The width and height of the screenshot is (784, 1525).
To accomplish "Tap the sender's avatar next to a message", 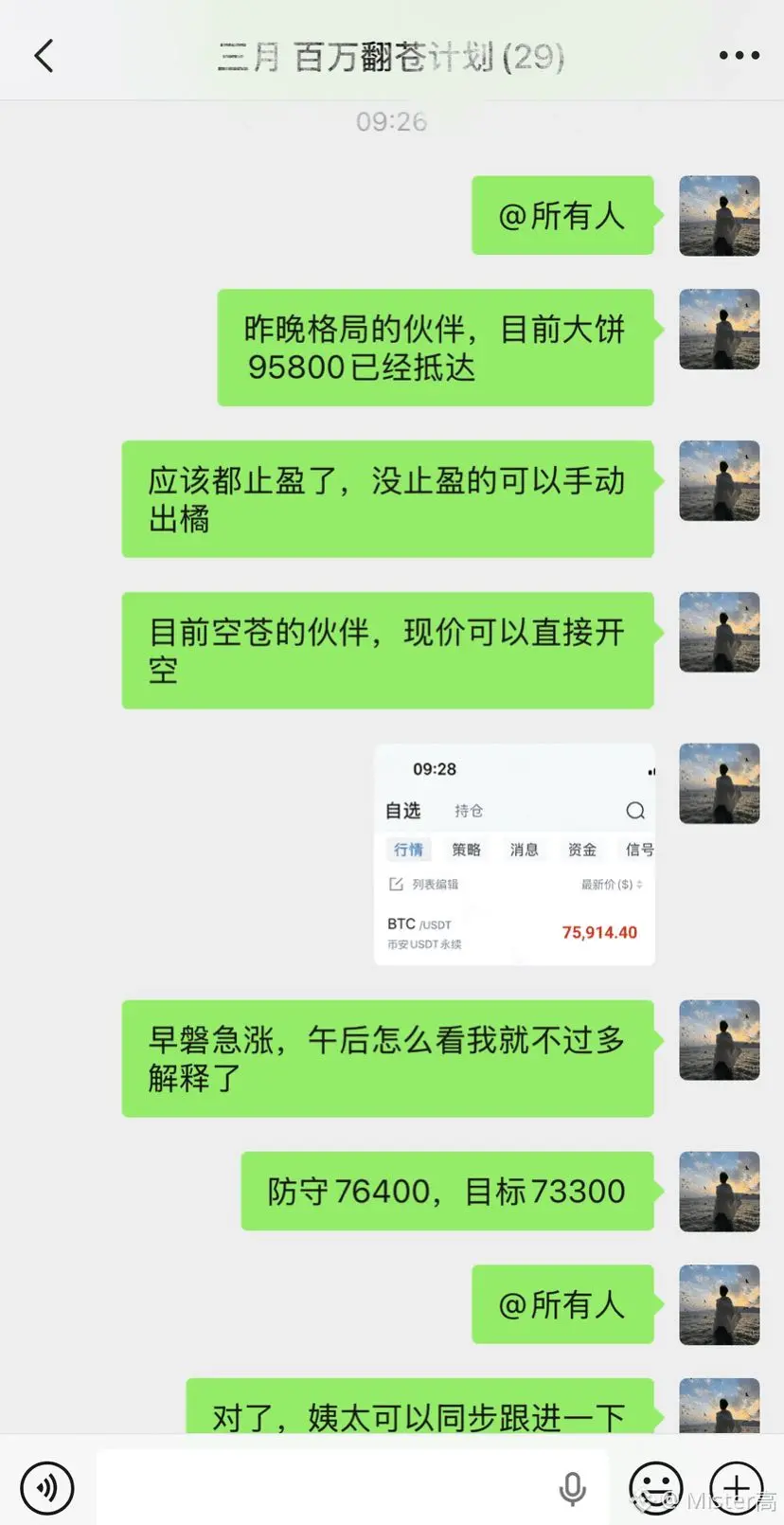I will [719, 216].
